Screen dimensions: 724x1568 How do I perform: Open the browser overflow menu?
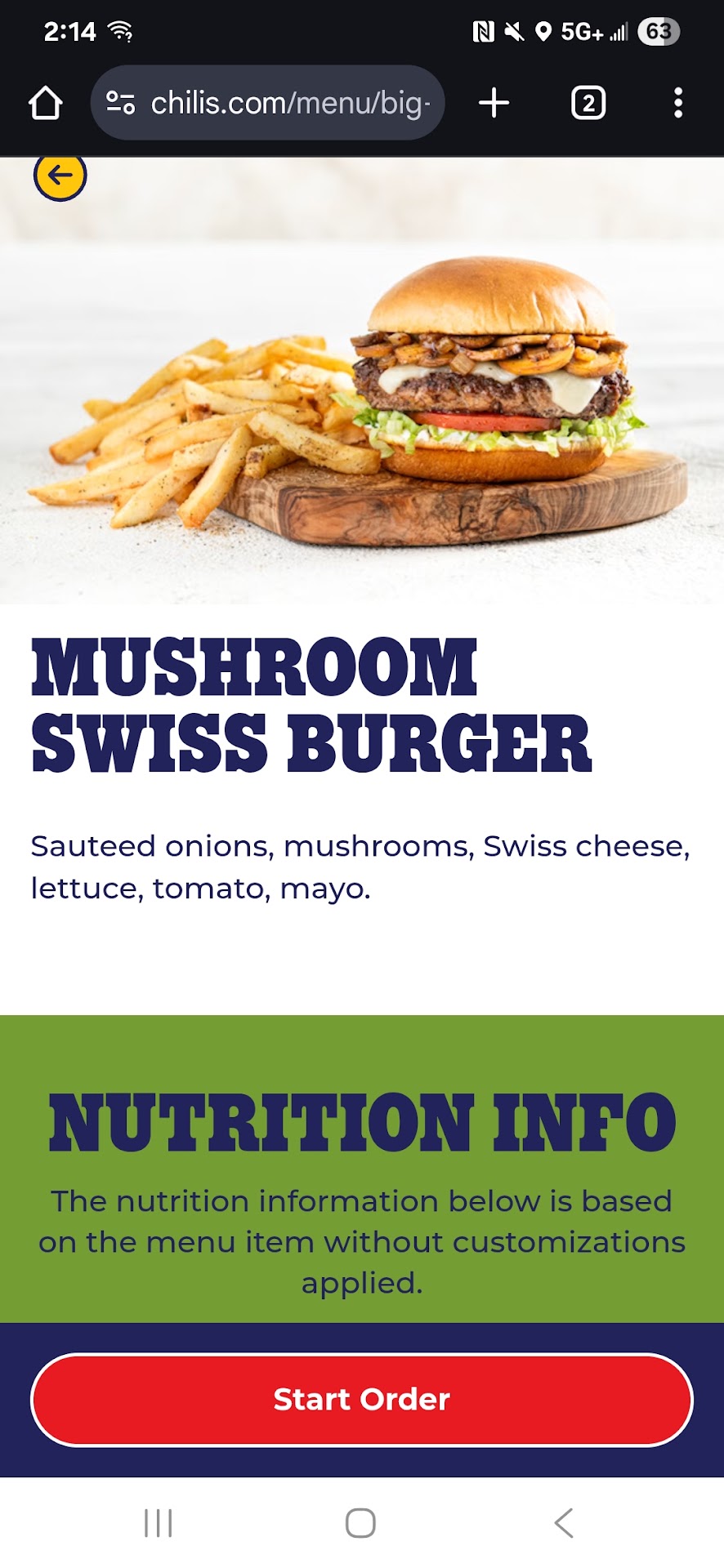pyautogui.click(x=678, y=104)
